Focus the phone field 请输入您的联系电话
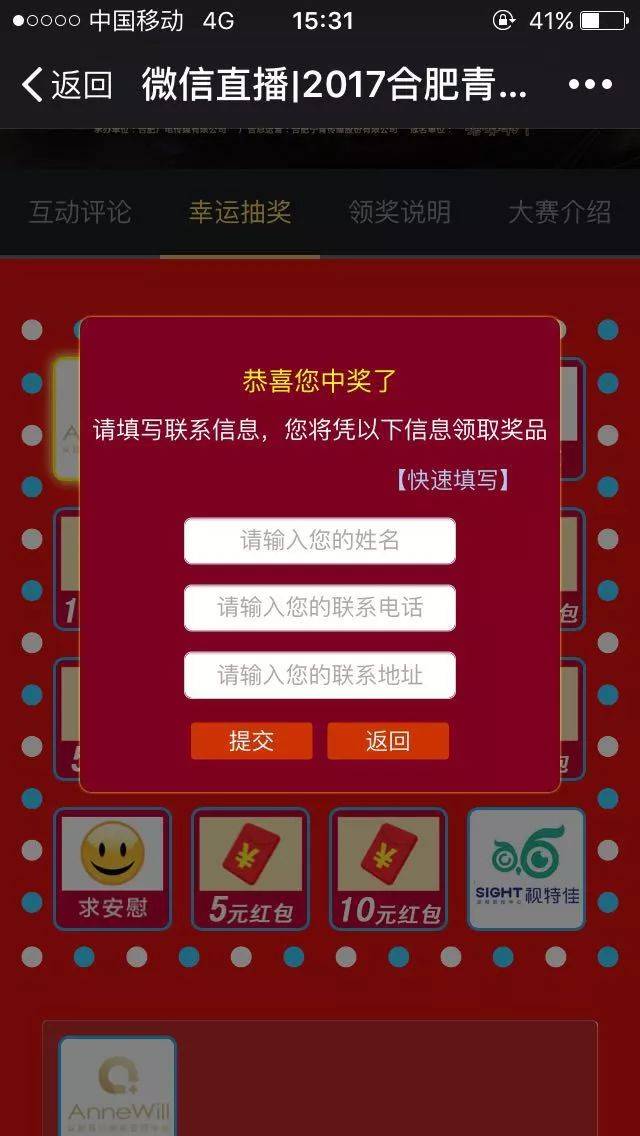The width and height of the screenshot is (640, 1136). (320, 608)
